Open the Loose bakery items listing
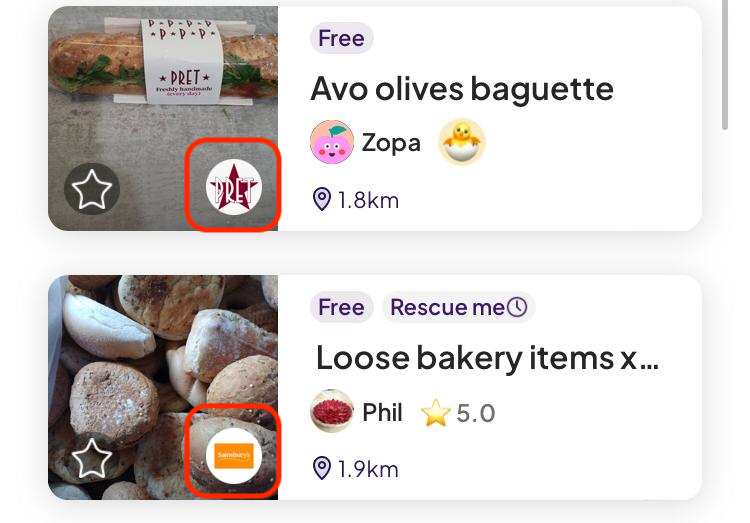 487,357
